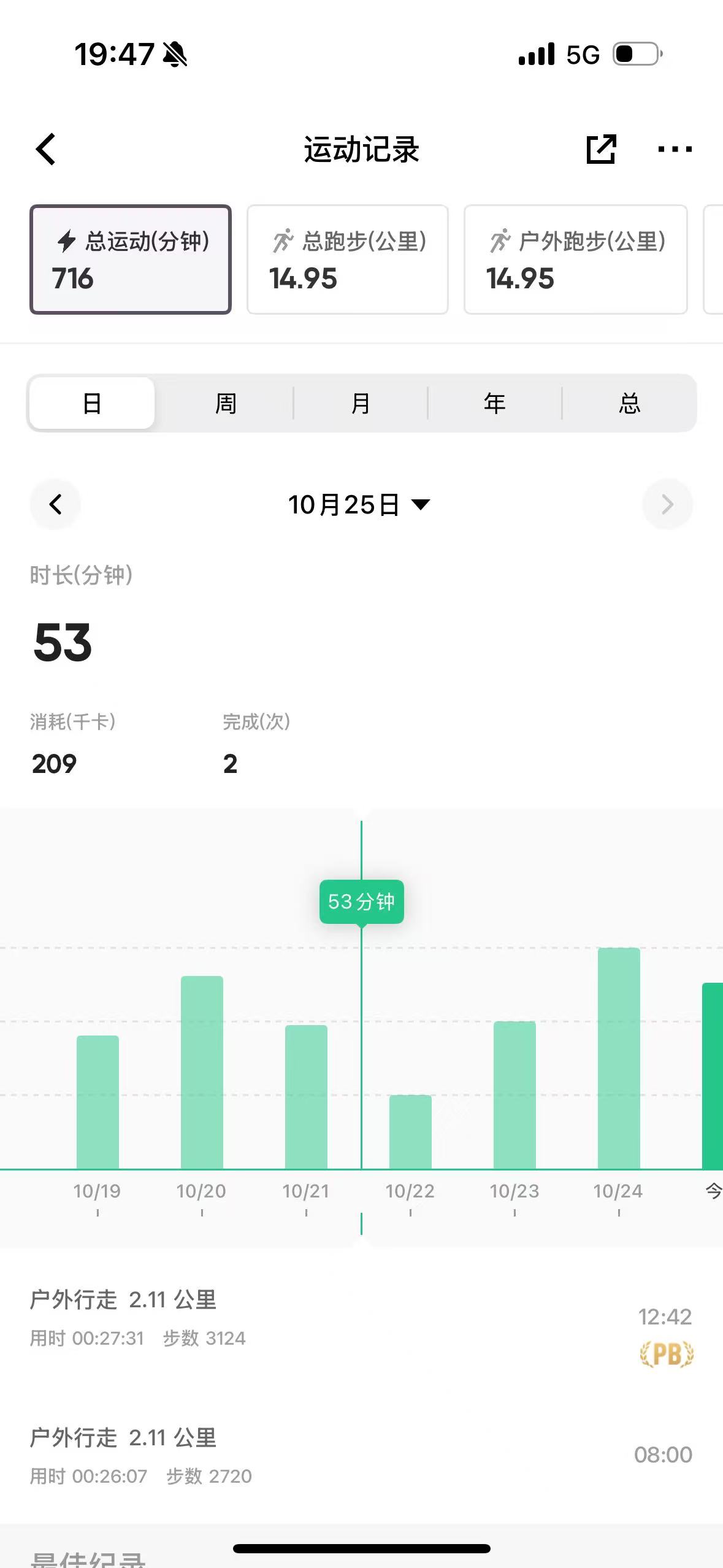The image size is (723, 1568).
Task: Switch to the 年 tab
Action: coord(495,403)
